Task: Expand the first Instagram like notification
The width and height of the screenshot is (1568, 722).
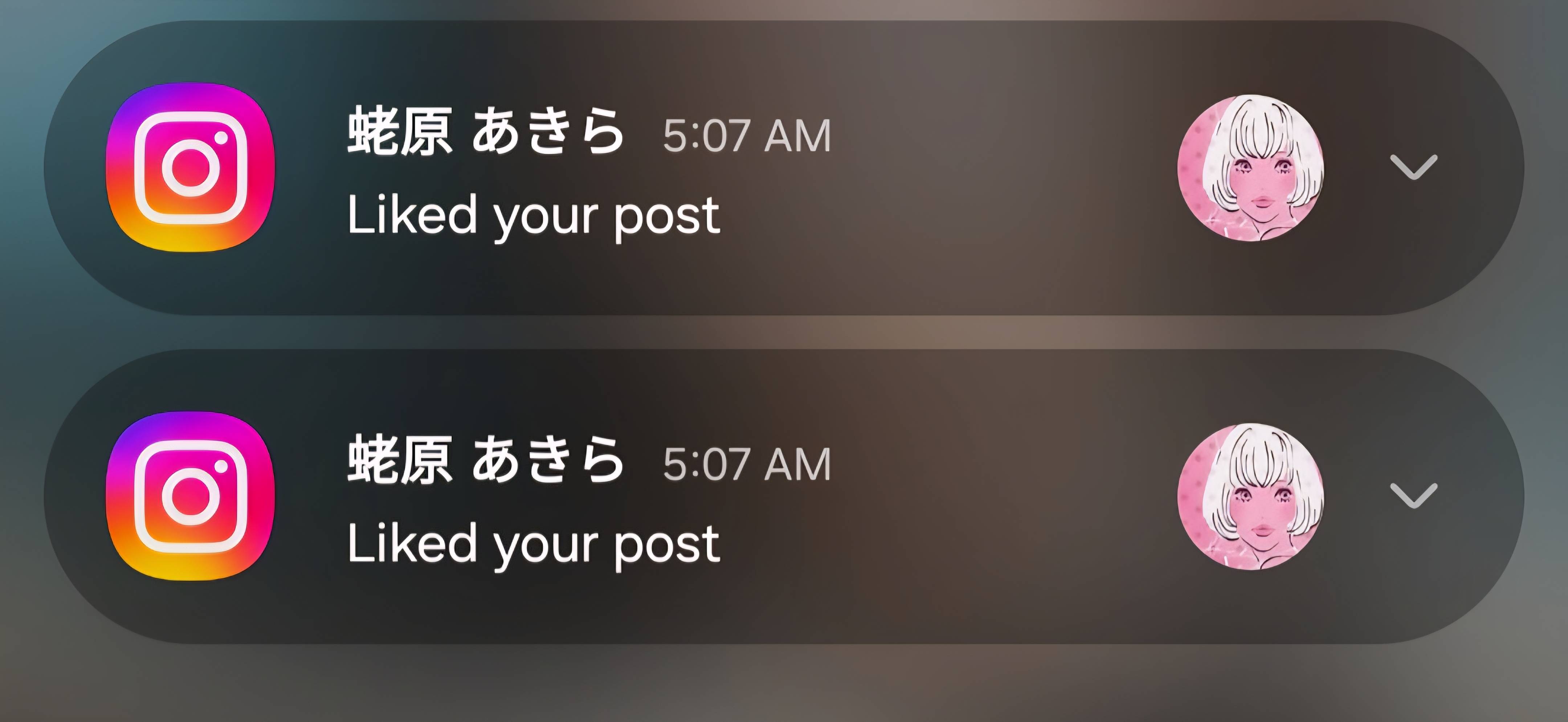Action: pyautogui.click(x=1413, y=167)
